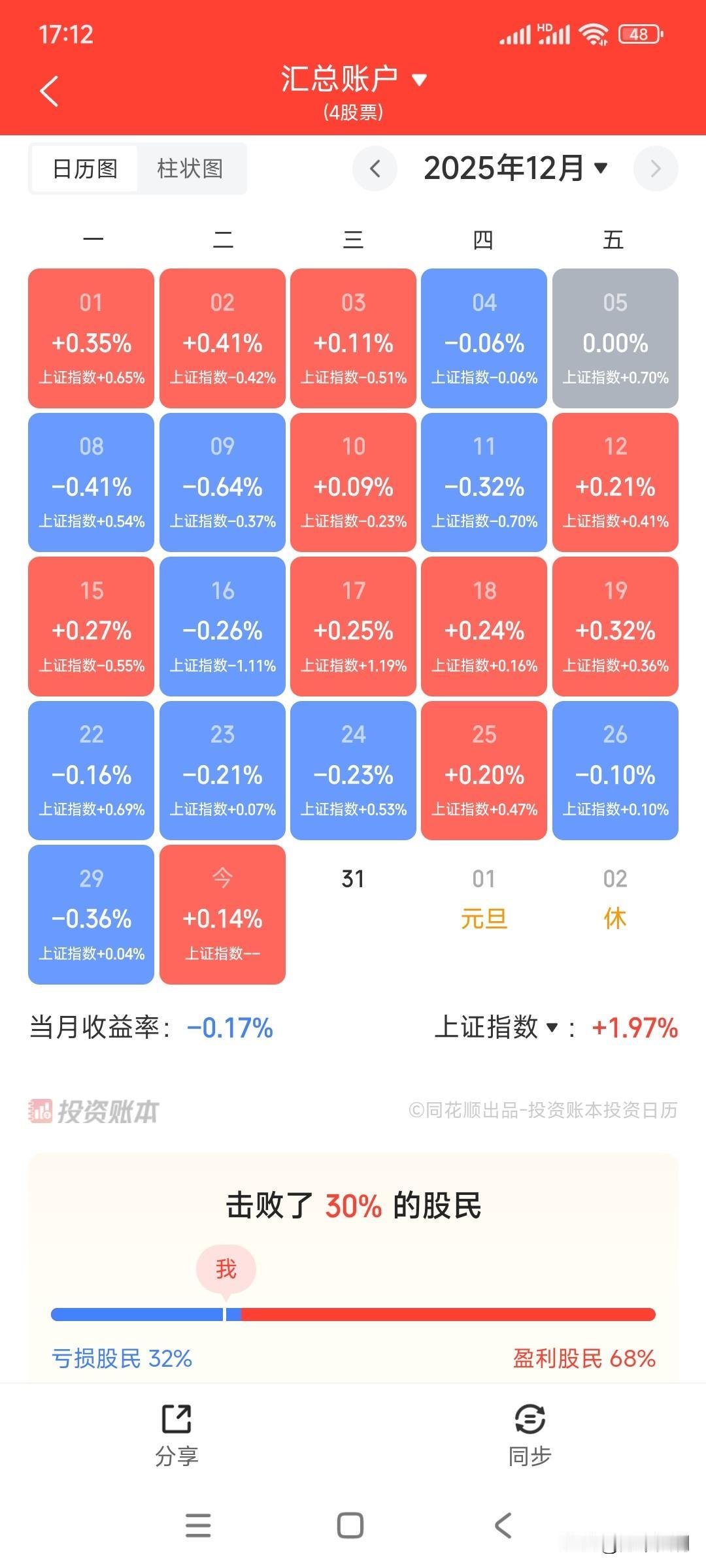Switch to 柱状图 bar chart view
The width and height of the screenshot is (706, 1568).
(192, 169)
